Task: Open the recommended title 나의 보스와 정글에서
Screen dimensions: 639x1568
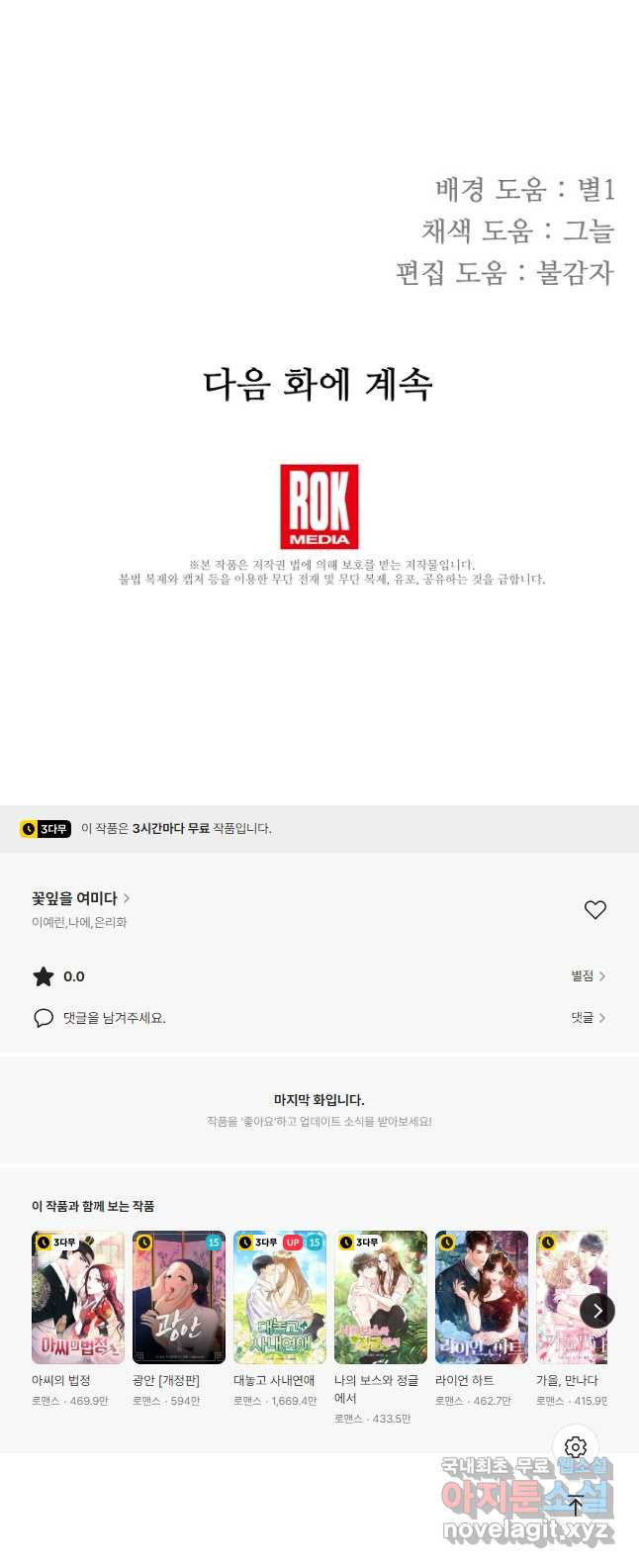Action: click(x=381, y=1298)
